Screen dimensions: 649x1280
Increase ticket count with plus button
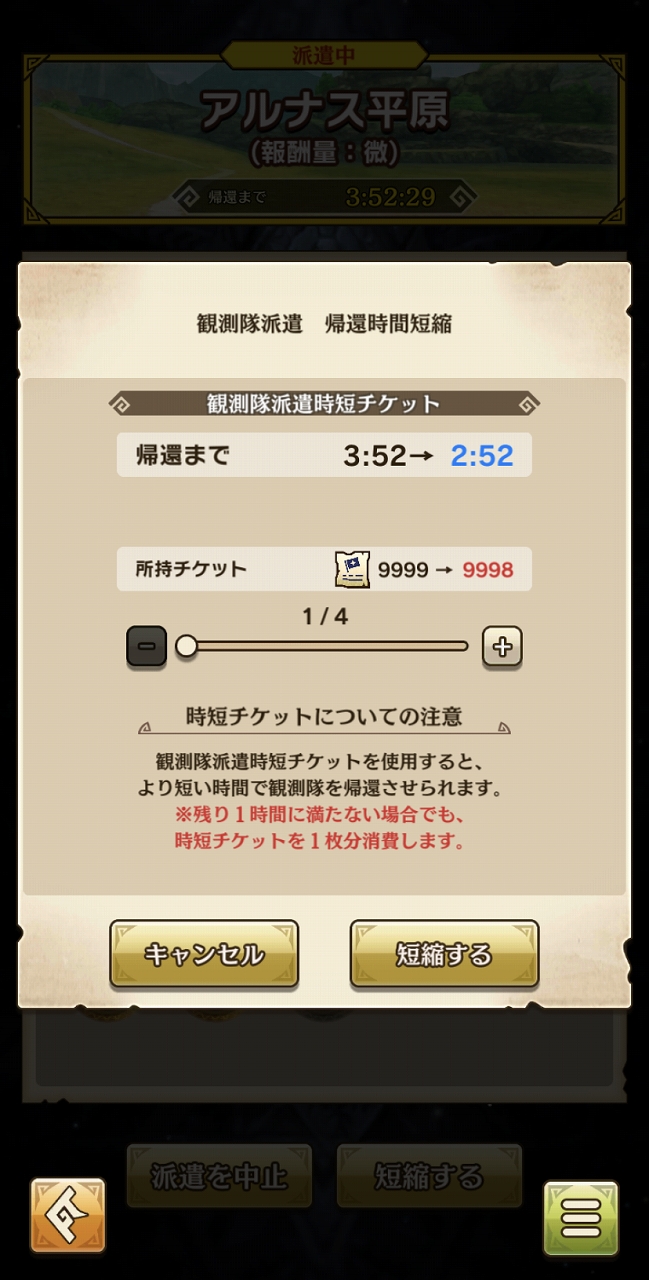point(502,647)
